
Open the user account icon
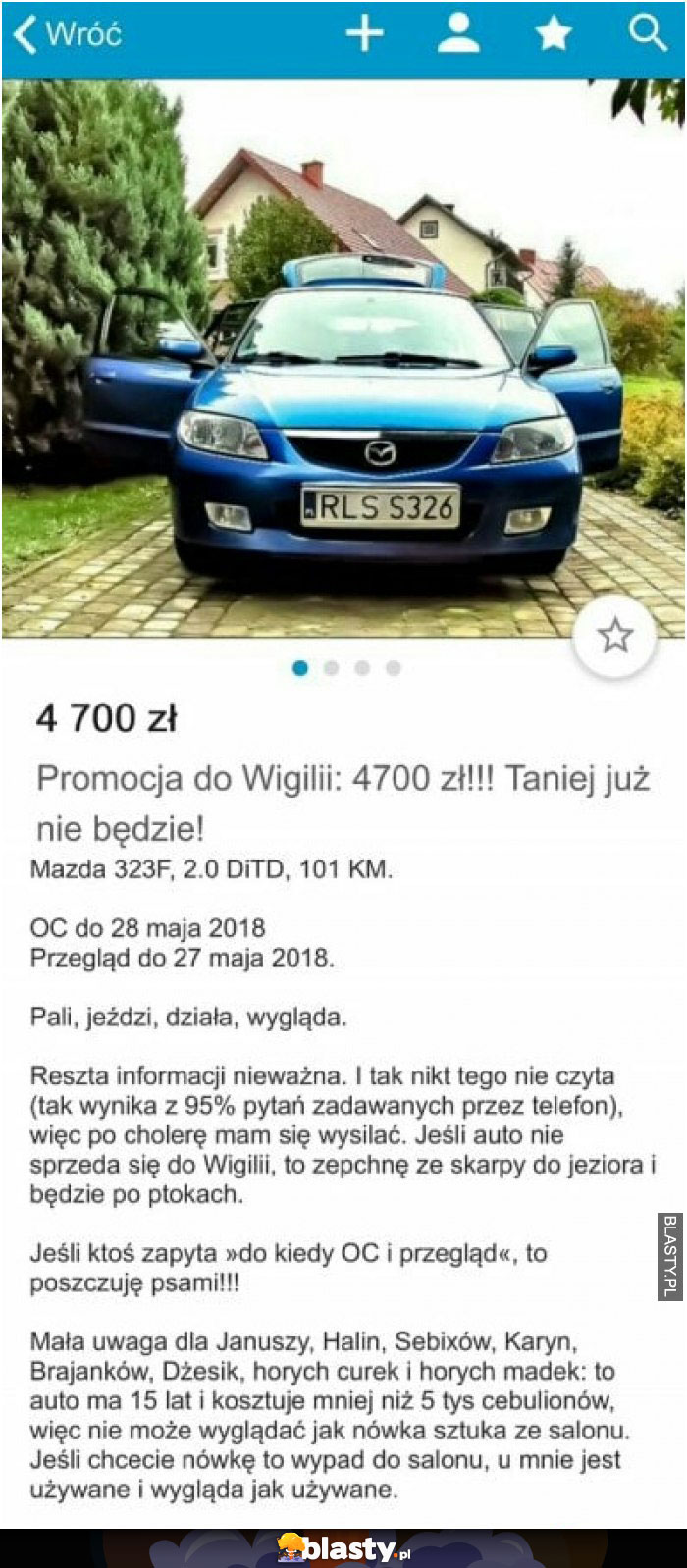click(x=458, y=34)
